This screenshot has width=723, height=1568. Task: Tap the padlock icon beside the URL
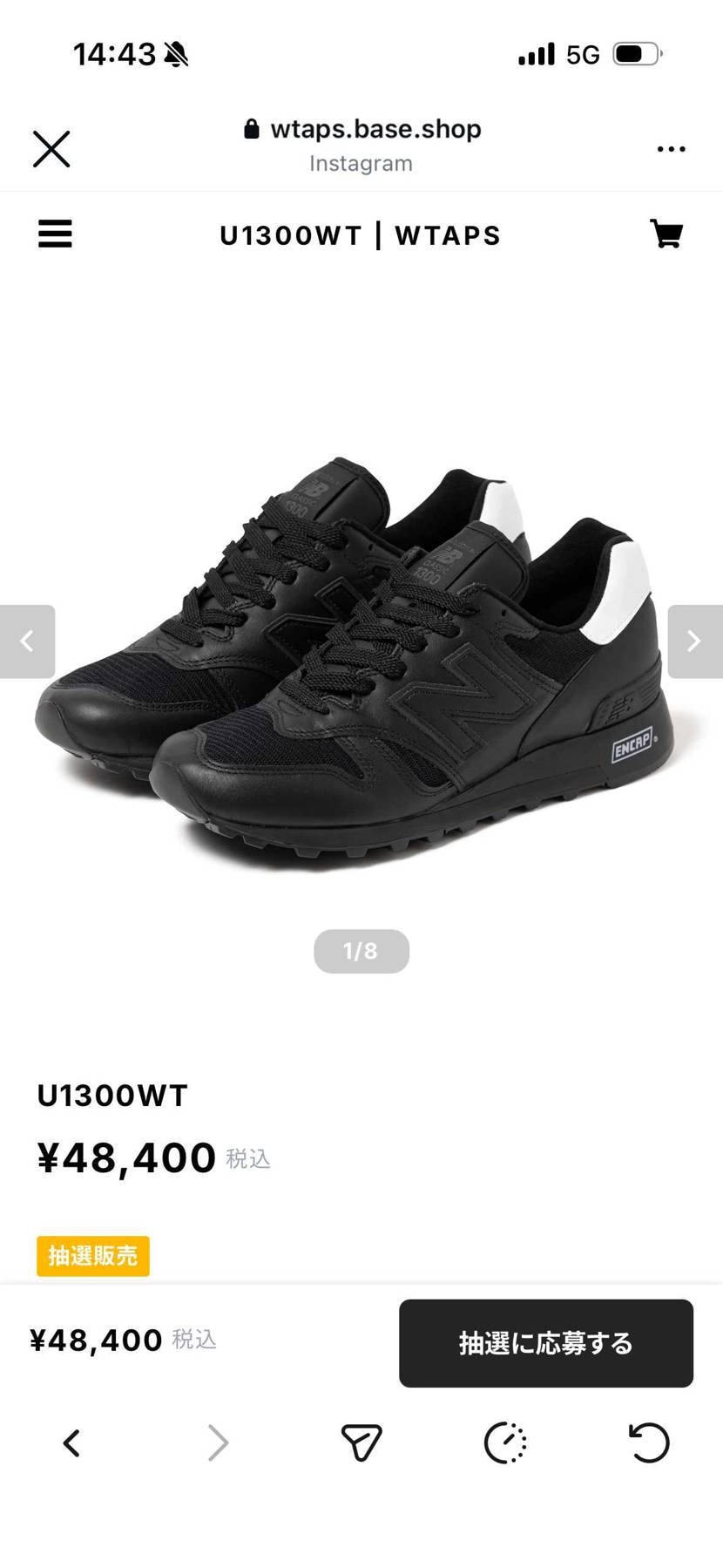tap(251, 128)
